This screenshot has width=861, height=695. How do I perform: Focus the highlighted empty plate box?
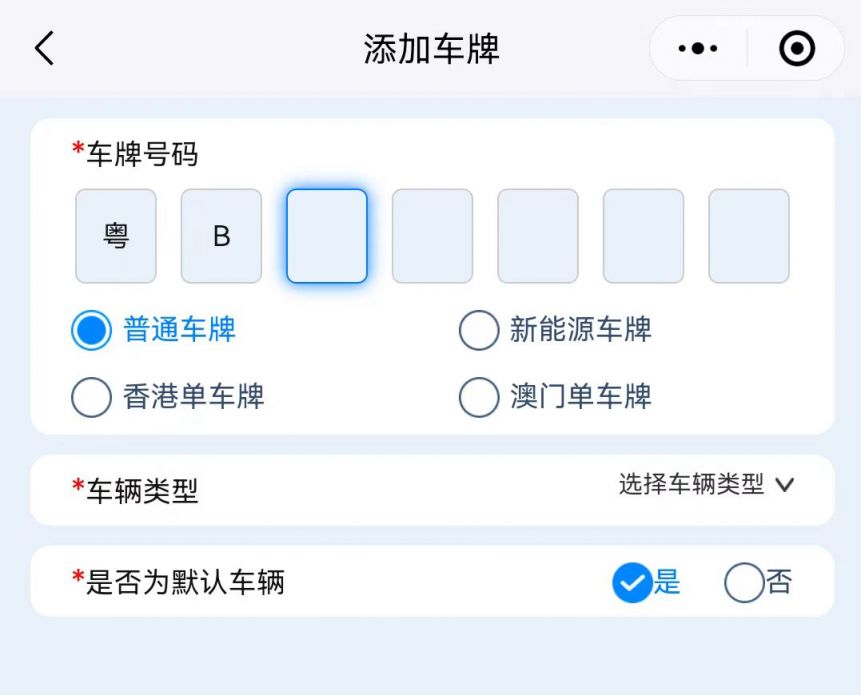click(x=327, y=236)
